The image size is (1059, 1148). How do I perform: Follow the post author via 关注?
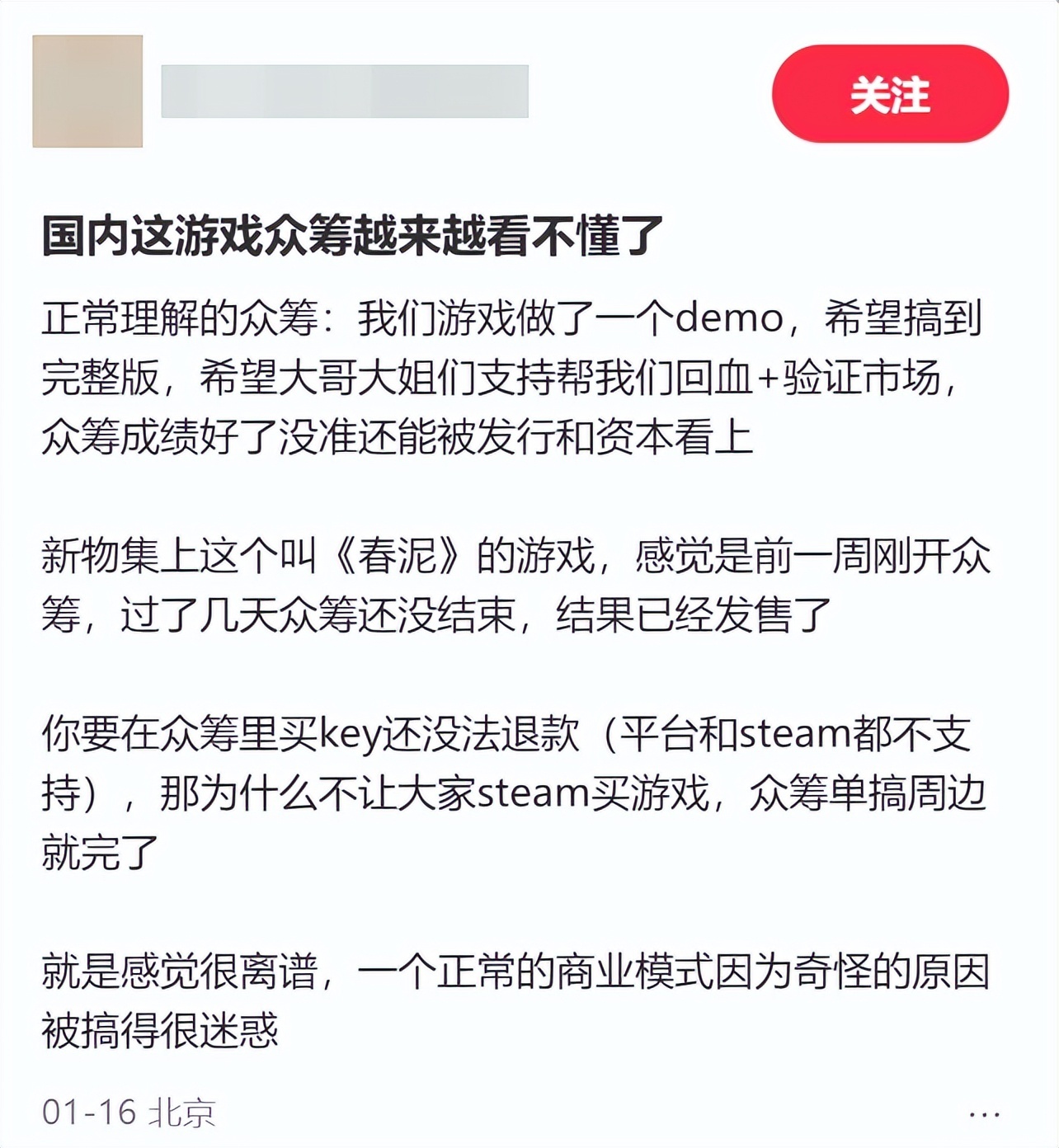[x=889, y=94]
